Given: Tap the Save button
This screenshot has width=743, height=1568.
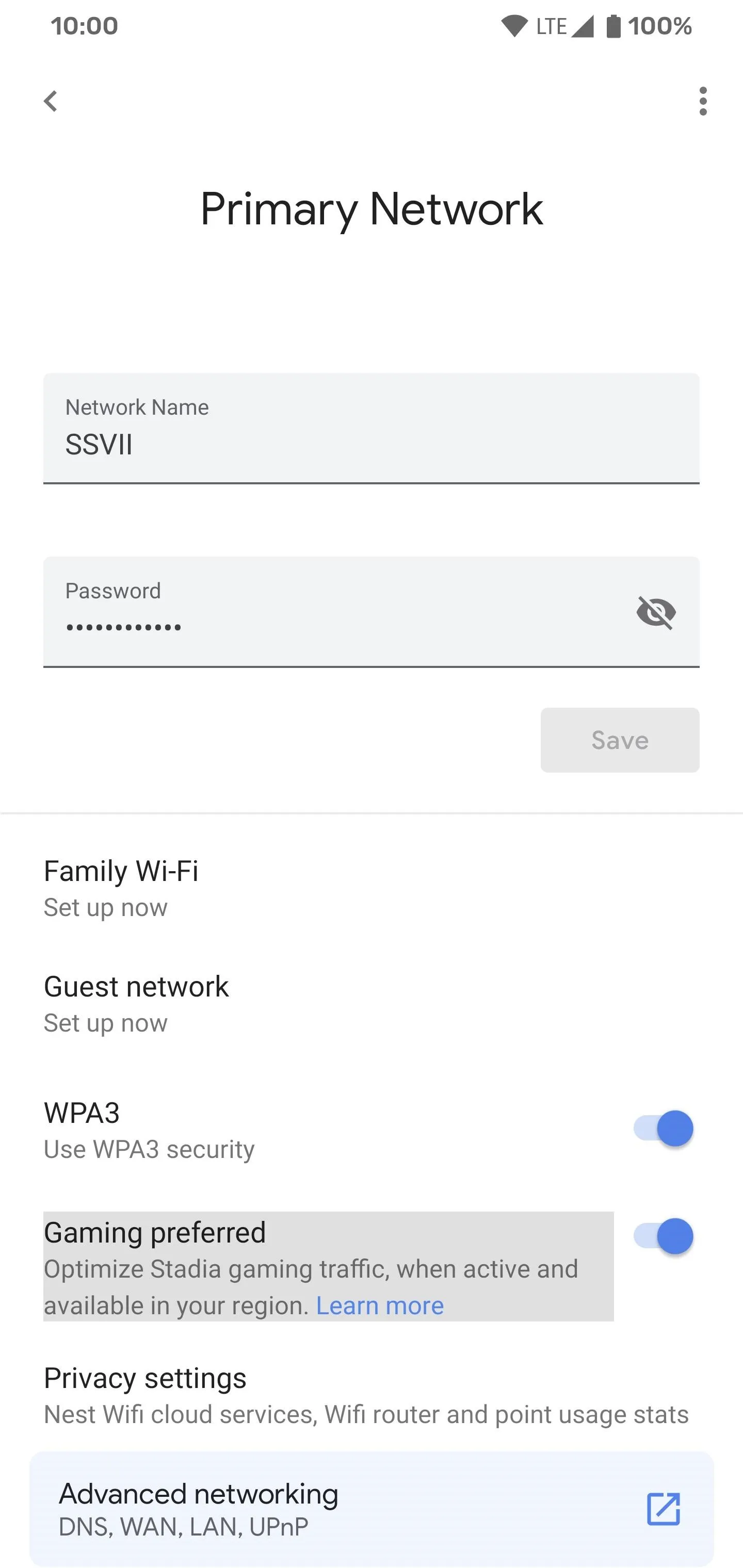Looking at the screenshot, I should pos(619,740).
